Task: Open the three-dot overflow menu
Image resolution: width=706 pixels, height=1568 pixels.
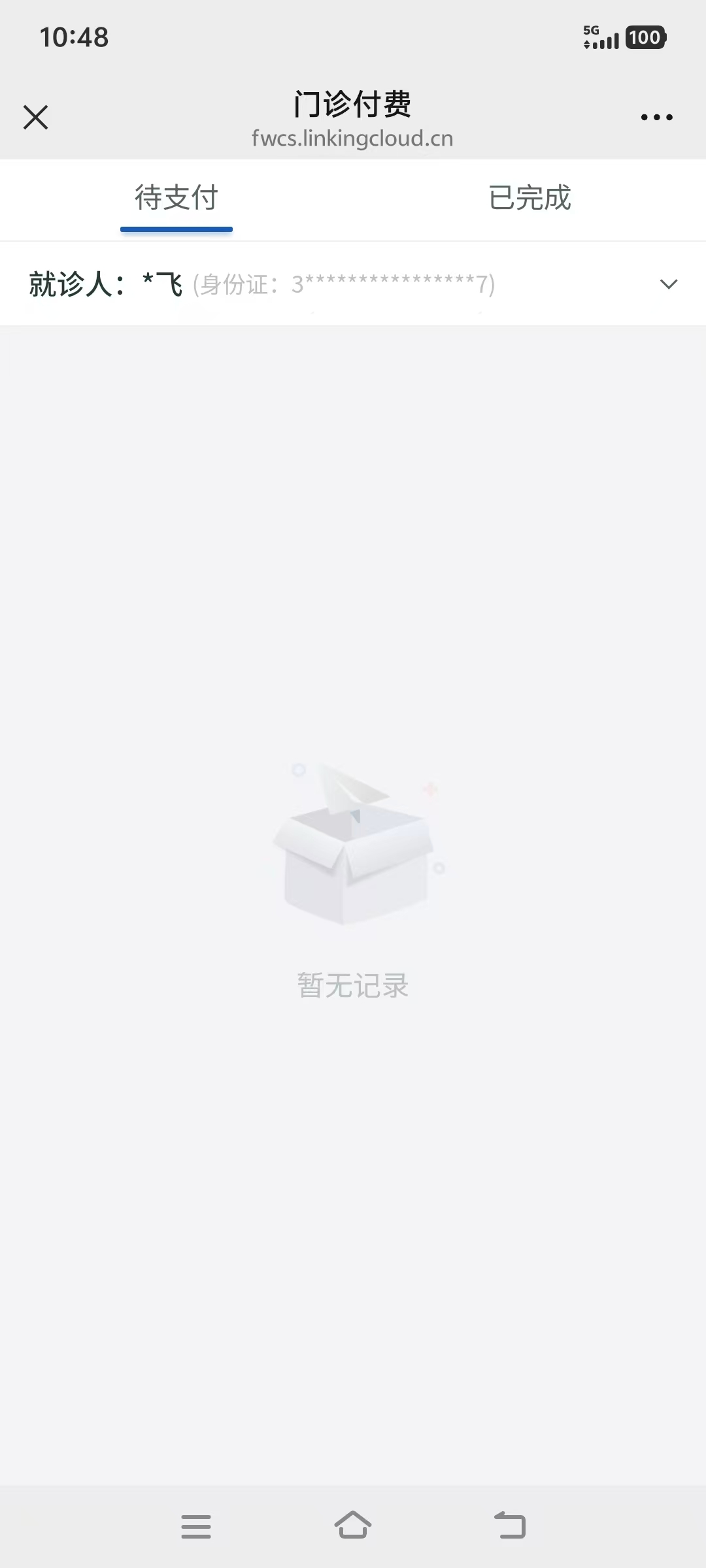Action: coord(656,118)
